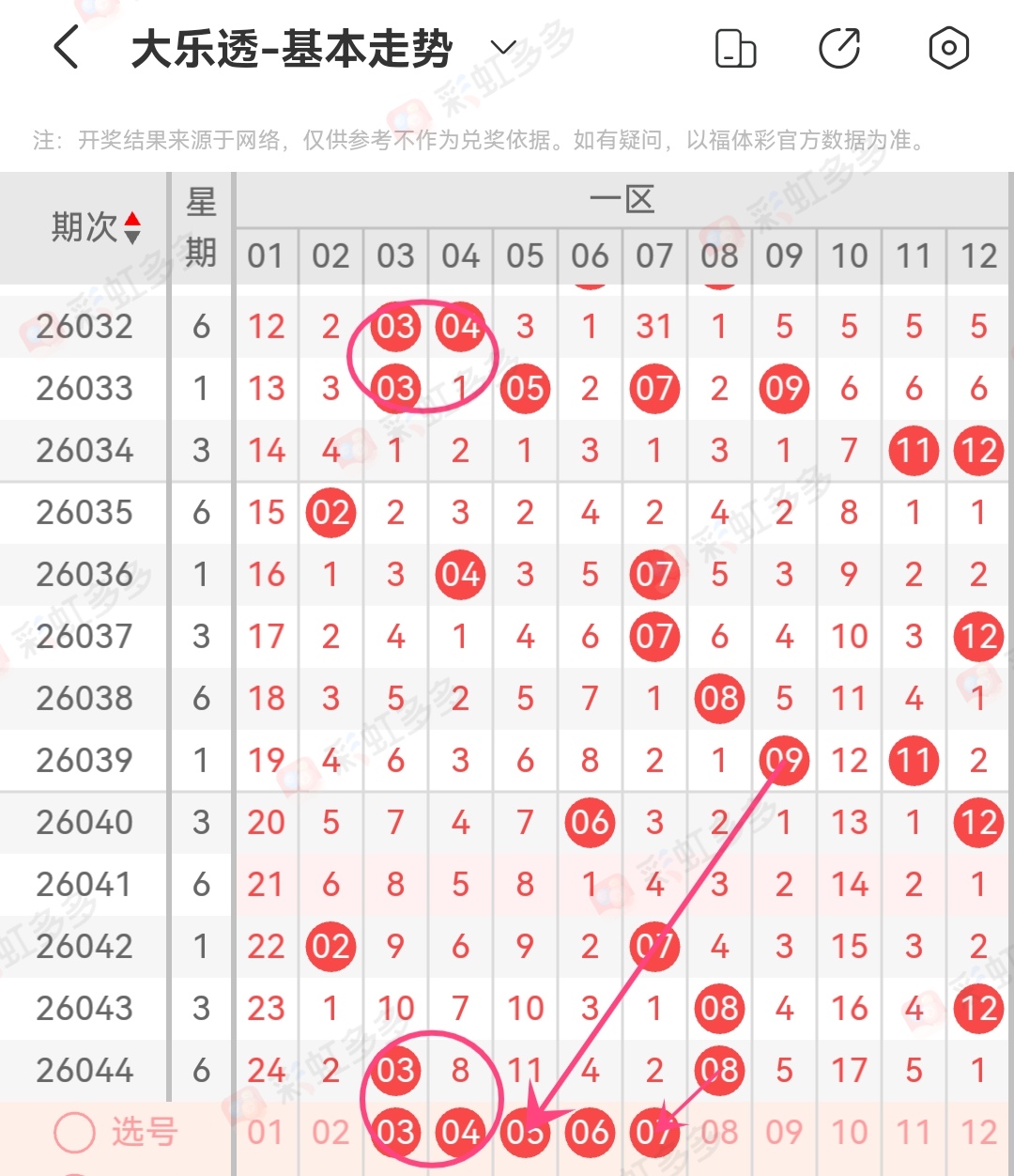Tap the back arrow to exit trend chart
Viewport: 1014px width, 1176px height.
pos(66,48)
